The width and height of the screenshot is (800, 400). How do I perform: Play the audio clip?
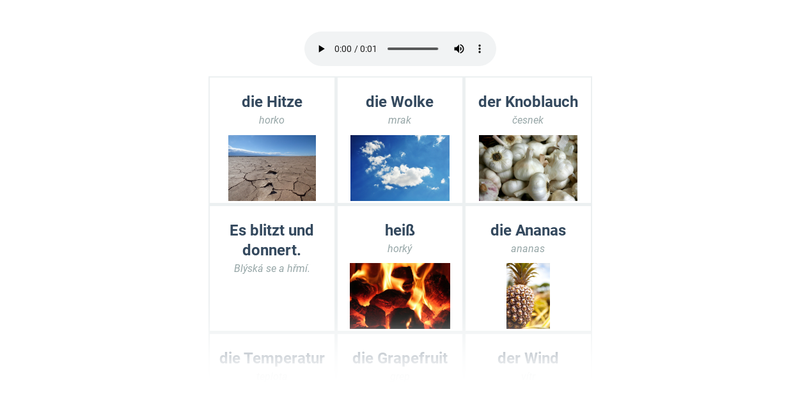(x=321, y=49)
